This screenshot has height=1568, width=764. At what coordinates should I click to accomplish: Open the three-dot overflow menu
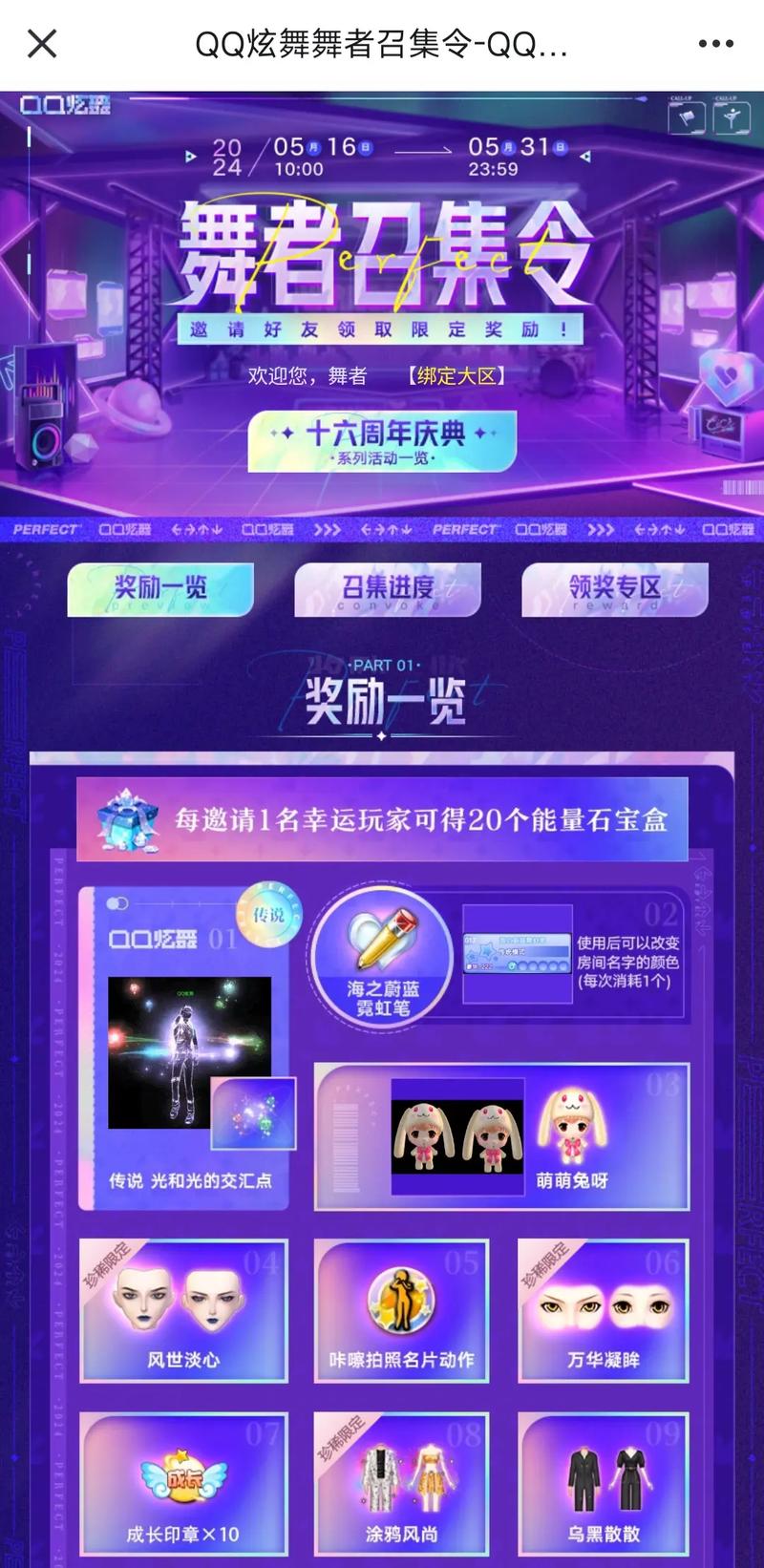[715, 44]
